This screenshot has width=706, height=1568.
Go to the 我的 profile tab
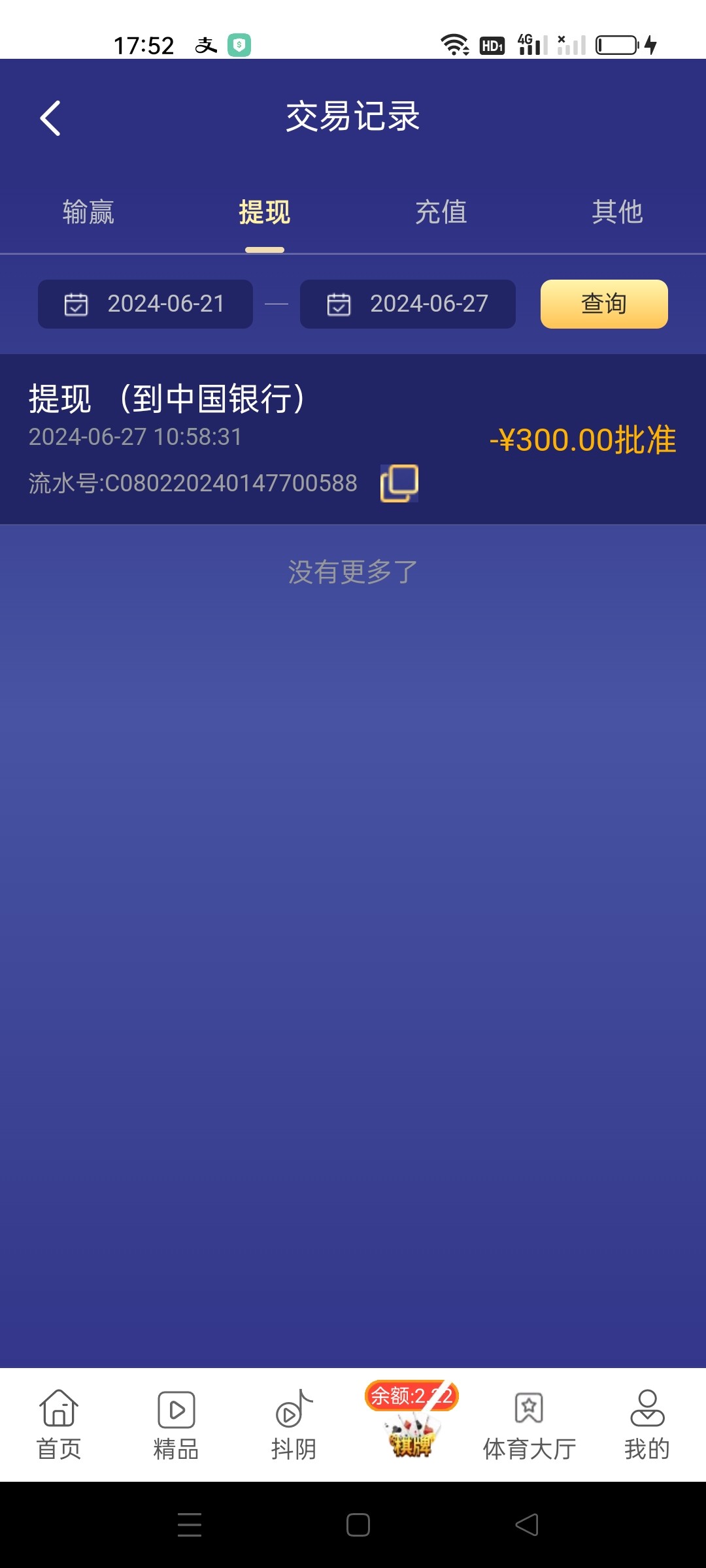647,1425
